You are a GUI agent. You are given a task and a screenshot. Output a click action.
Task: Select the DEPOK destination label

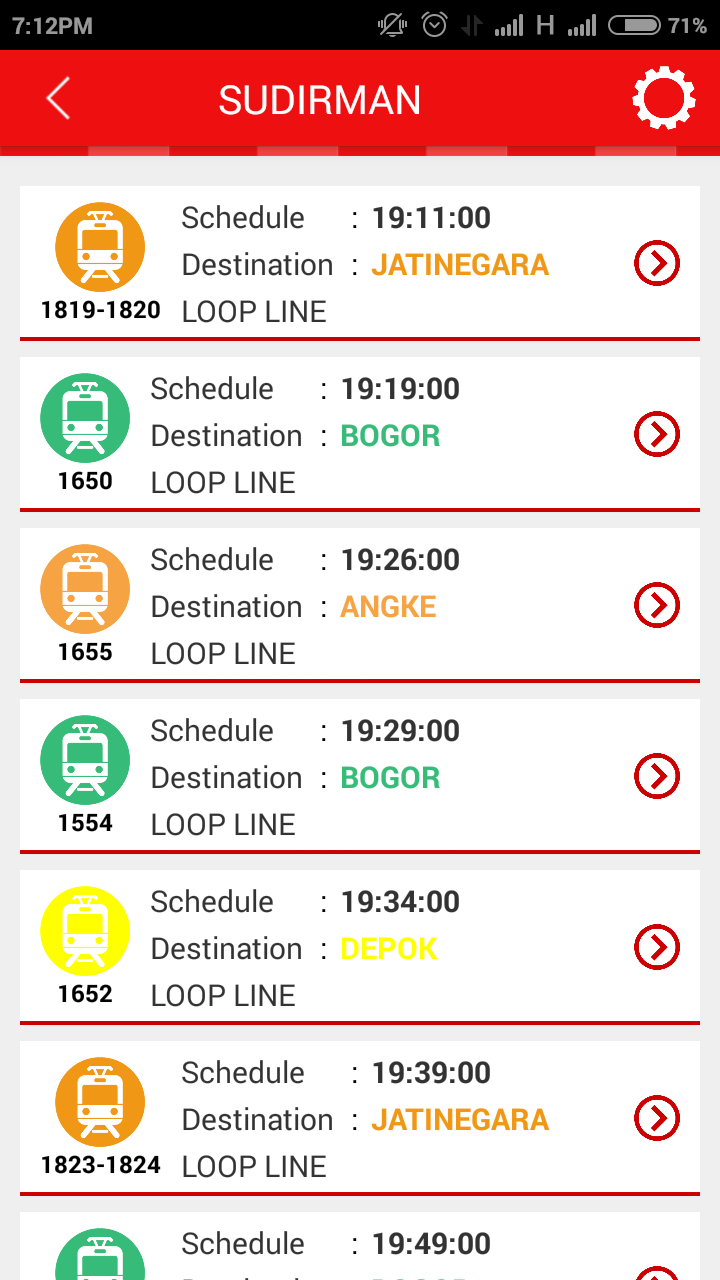click(388, 948)
